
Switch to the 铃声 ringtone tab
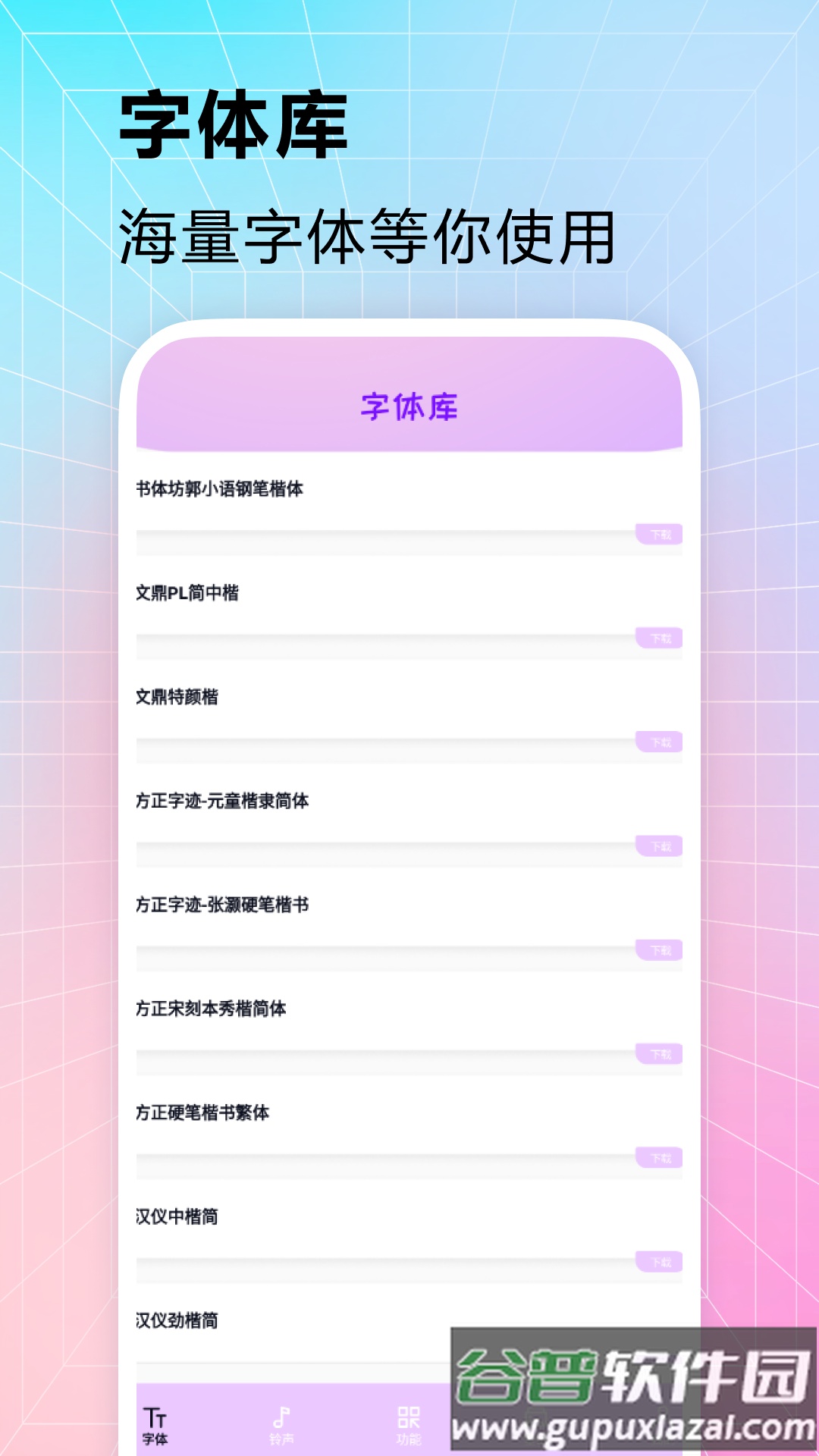coord(281,1418)
